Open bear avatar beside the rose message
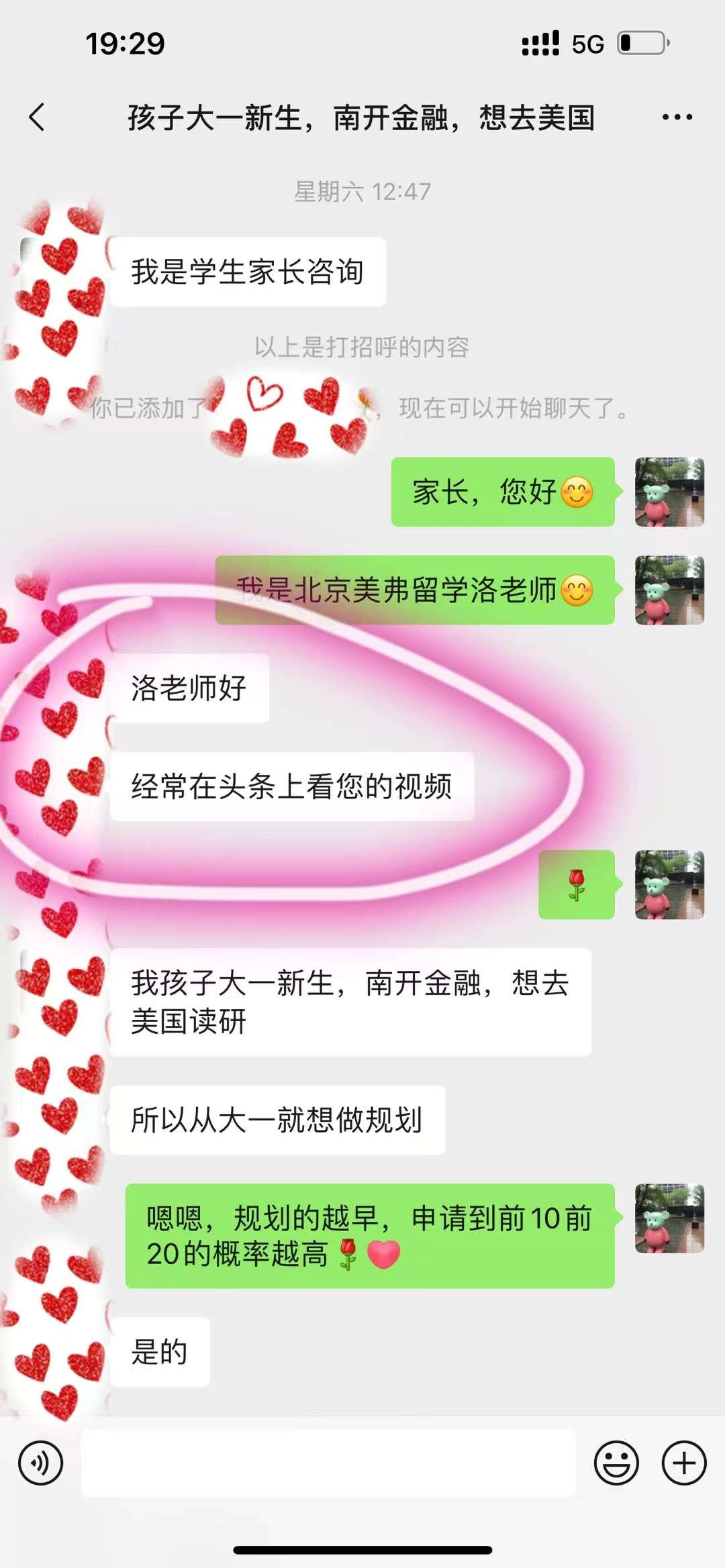Viewport: 725px width, 1568px height. coord(669,884)
